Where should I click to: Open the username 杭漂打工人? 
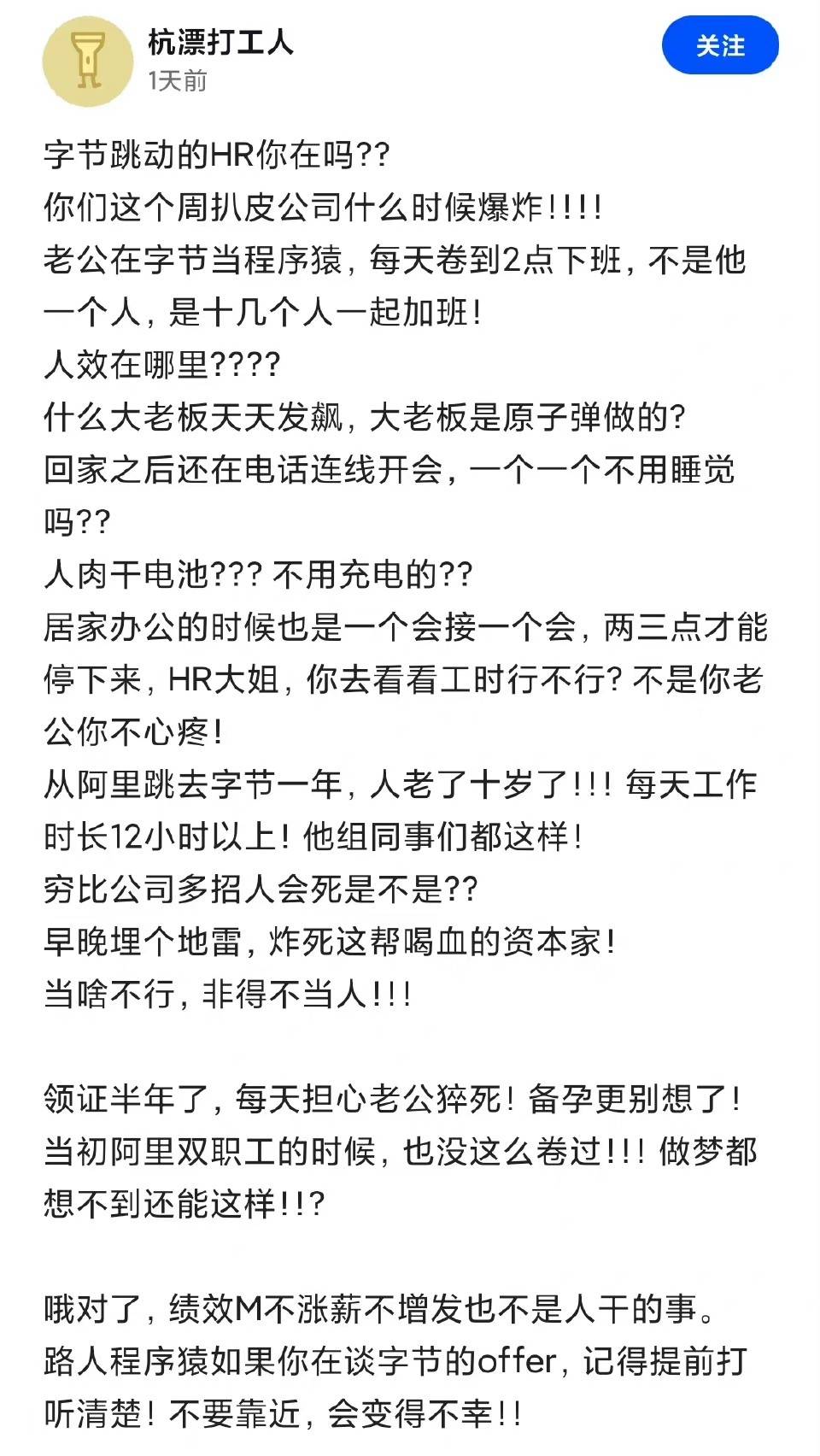tap(220, 41)
